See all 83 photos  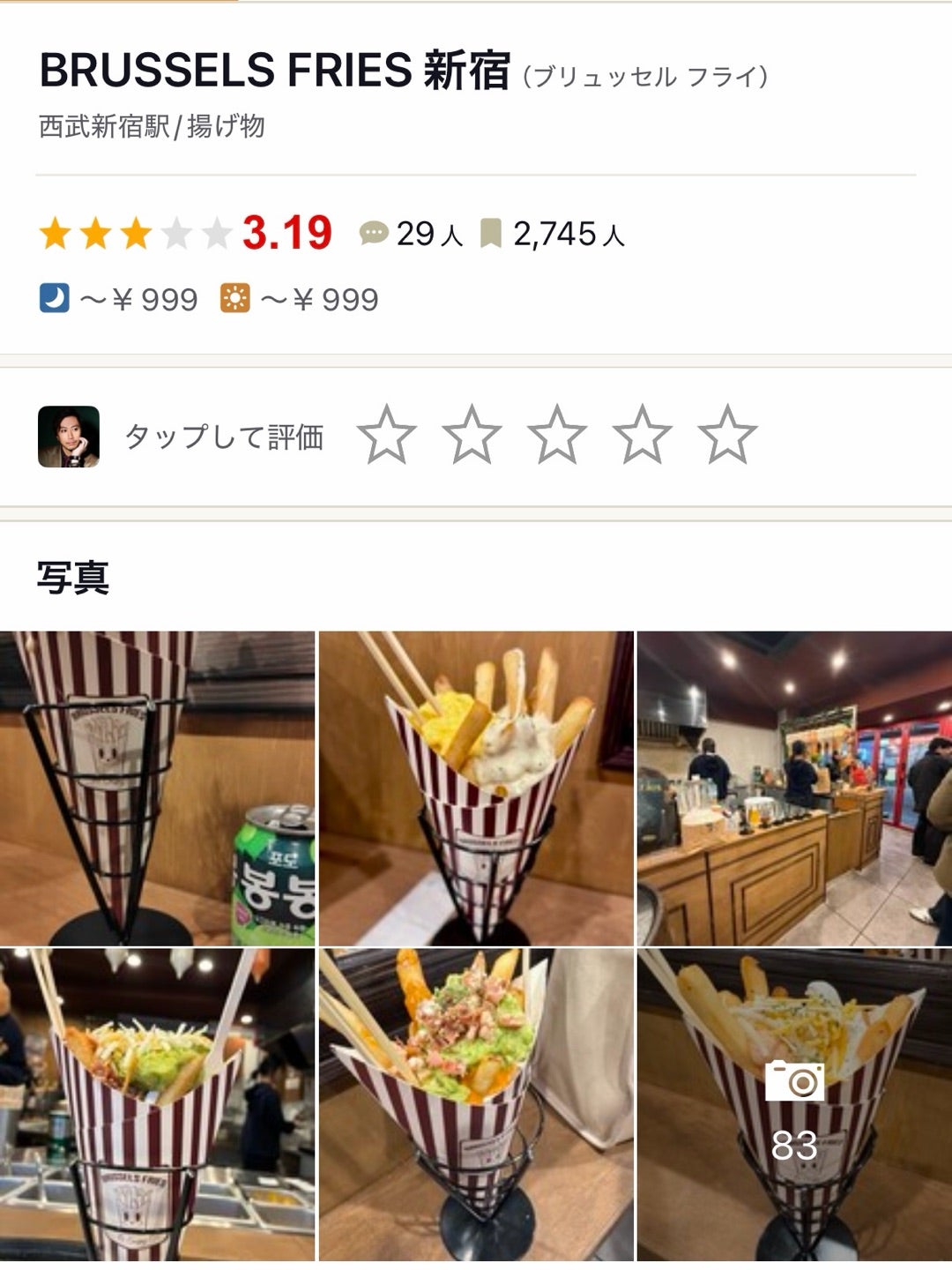pos(794,1104)
